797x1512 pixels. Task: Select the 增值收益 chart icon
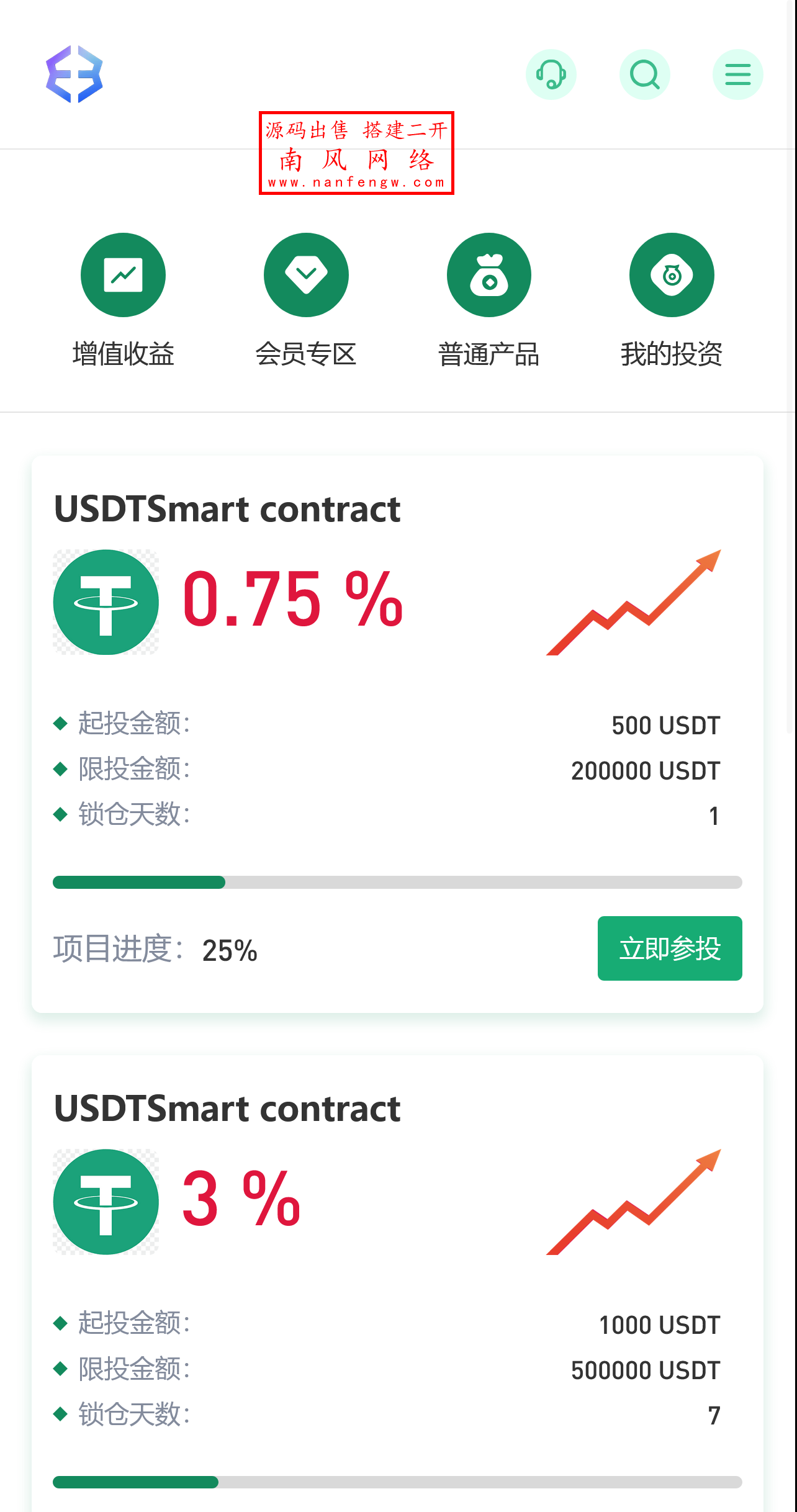122,275
